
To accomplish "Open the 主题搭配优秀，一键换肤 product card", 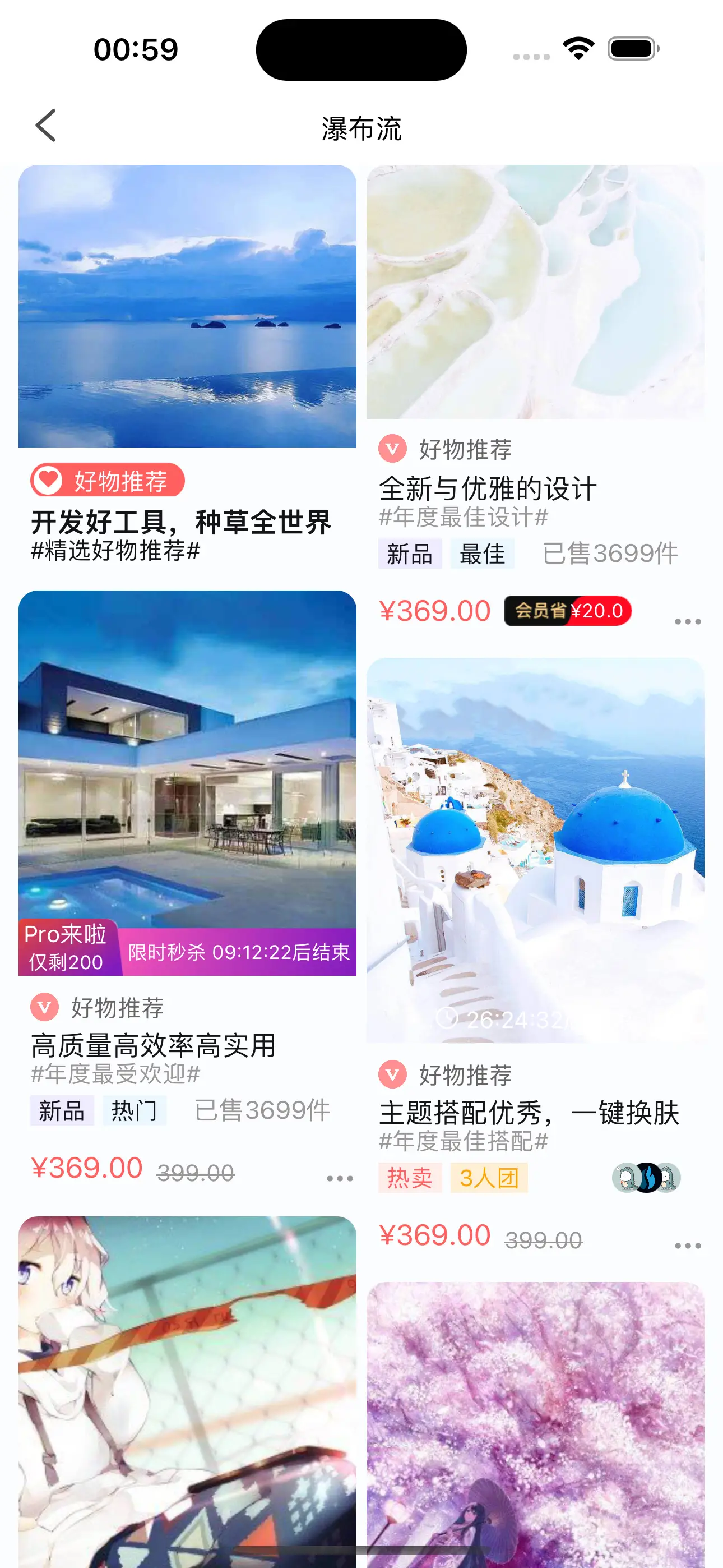I will coord(534,852).
